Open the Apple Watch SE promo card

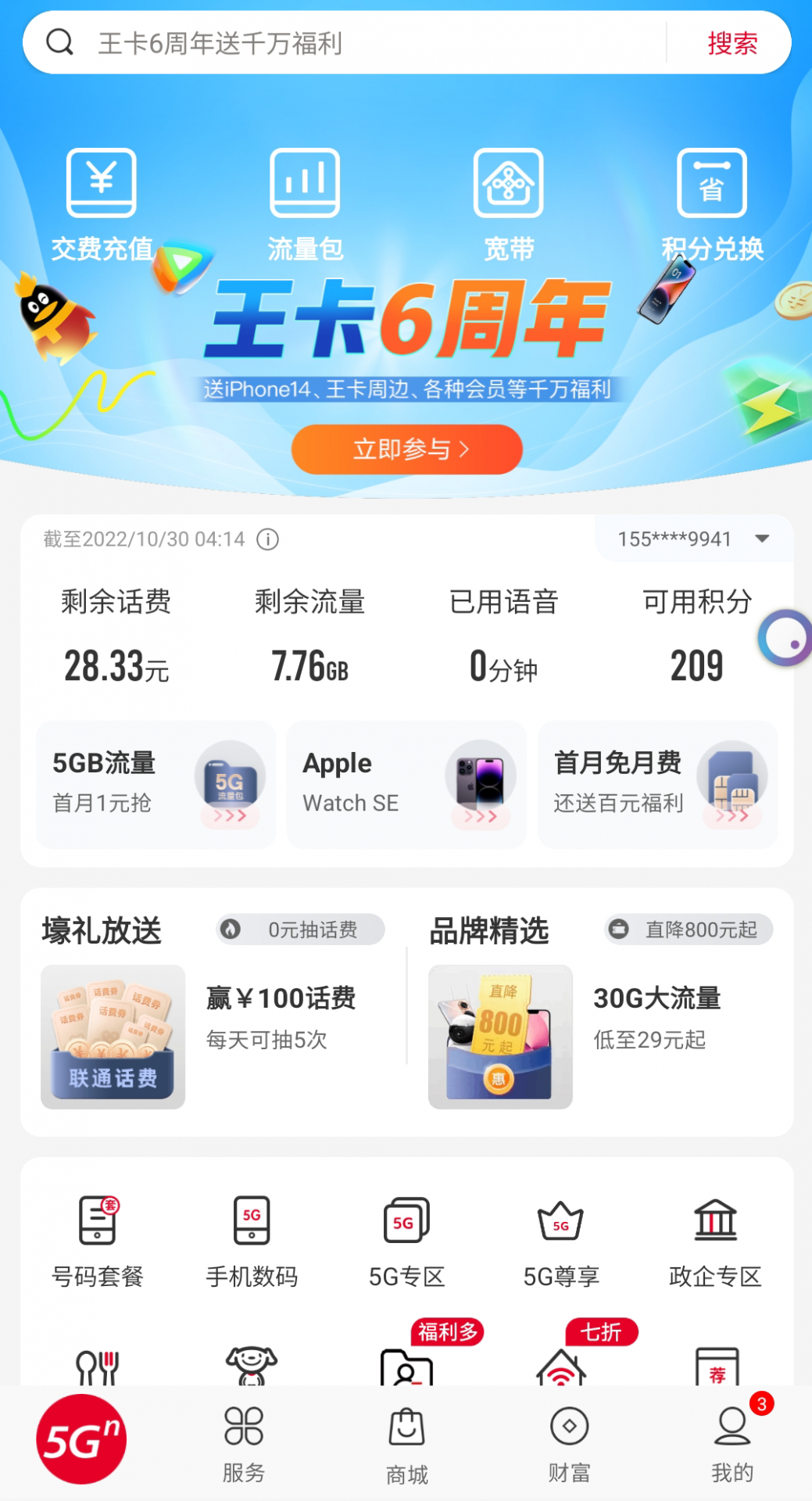coord(406,784)
